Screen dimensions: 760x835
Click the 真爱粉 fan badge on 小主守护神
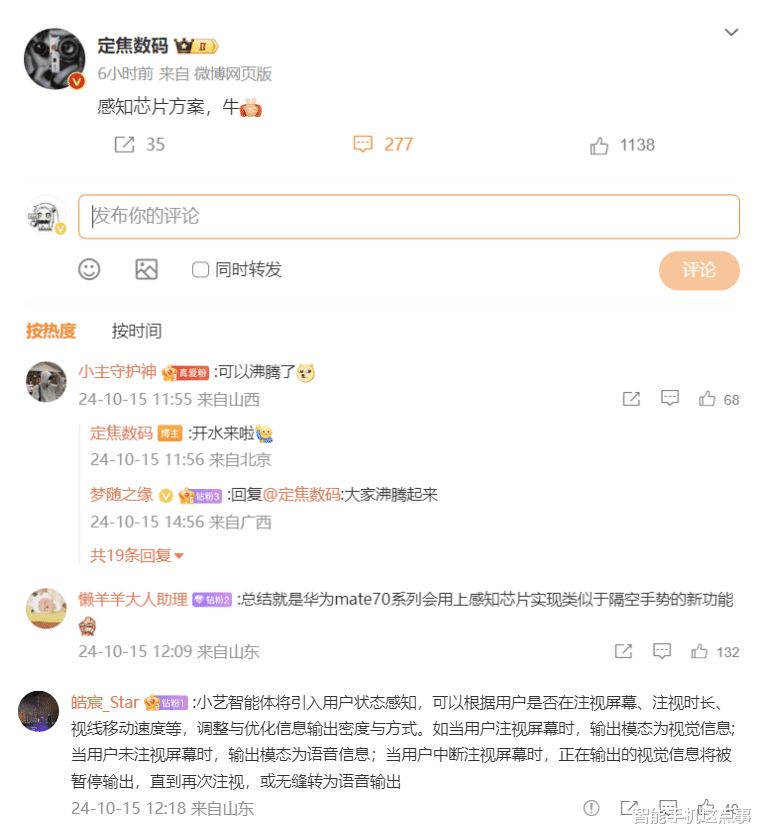click(185, 371)
